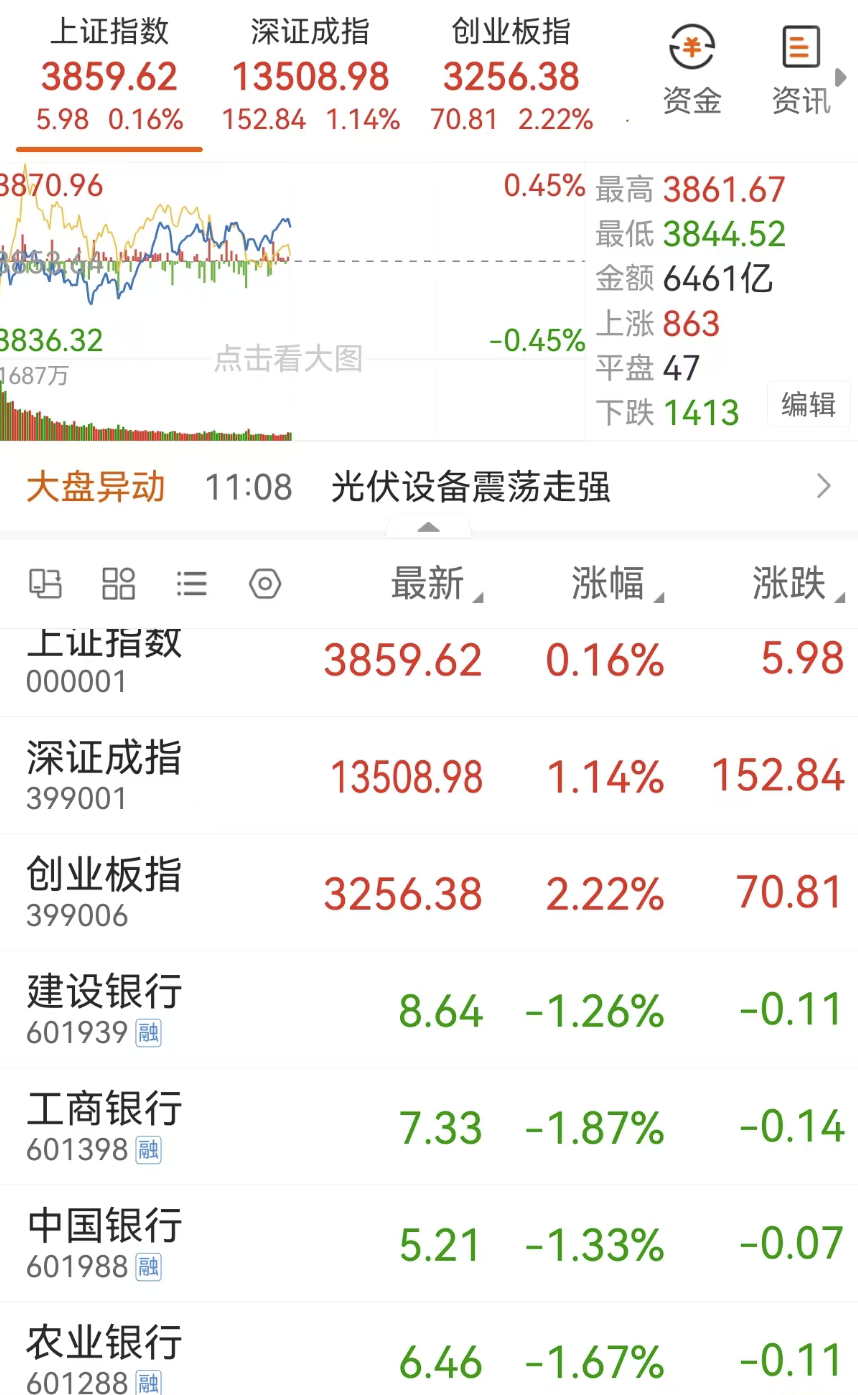Tap the 编辑 edit button
Viewport: 858px width, 1395px height.
(808, 405)
